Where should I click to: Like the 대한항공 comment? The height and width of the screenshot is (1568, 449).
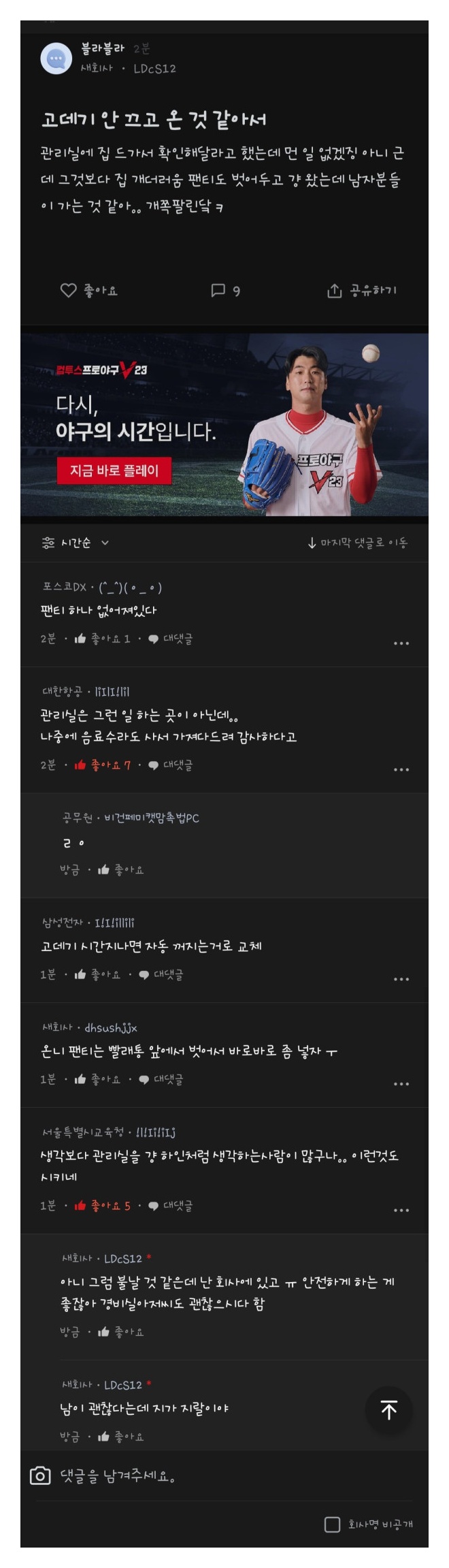pyautogui.click(x=102, y=765)
